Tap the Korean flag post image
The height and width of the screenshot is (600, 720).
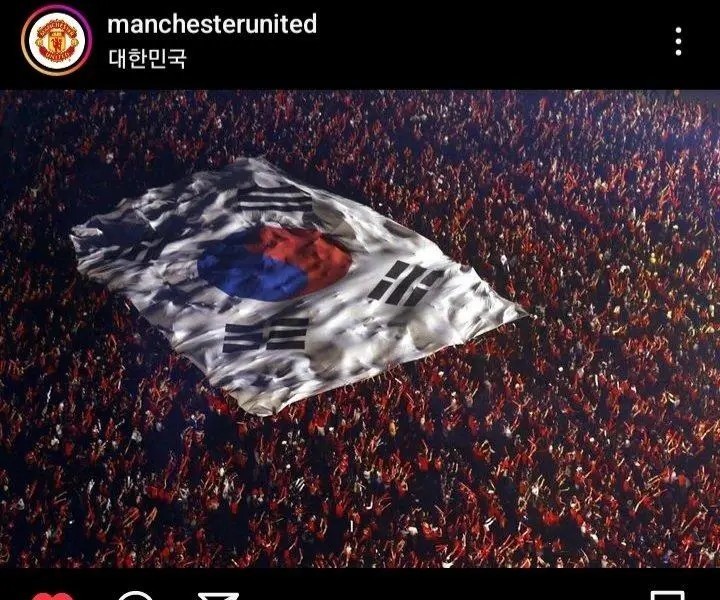360,328
